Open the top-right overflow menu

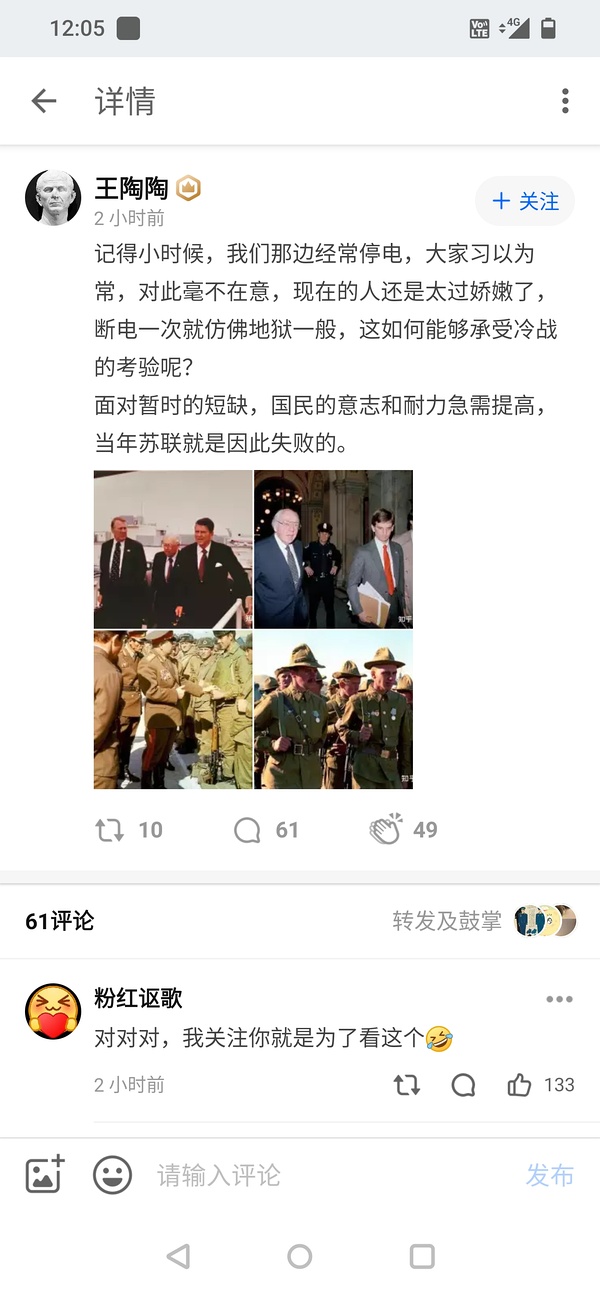point(565,101)
